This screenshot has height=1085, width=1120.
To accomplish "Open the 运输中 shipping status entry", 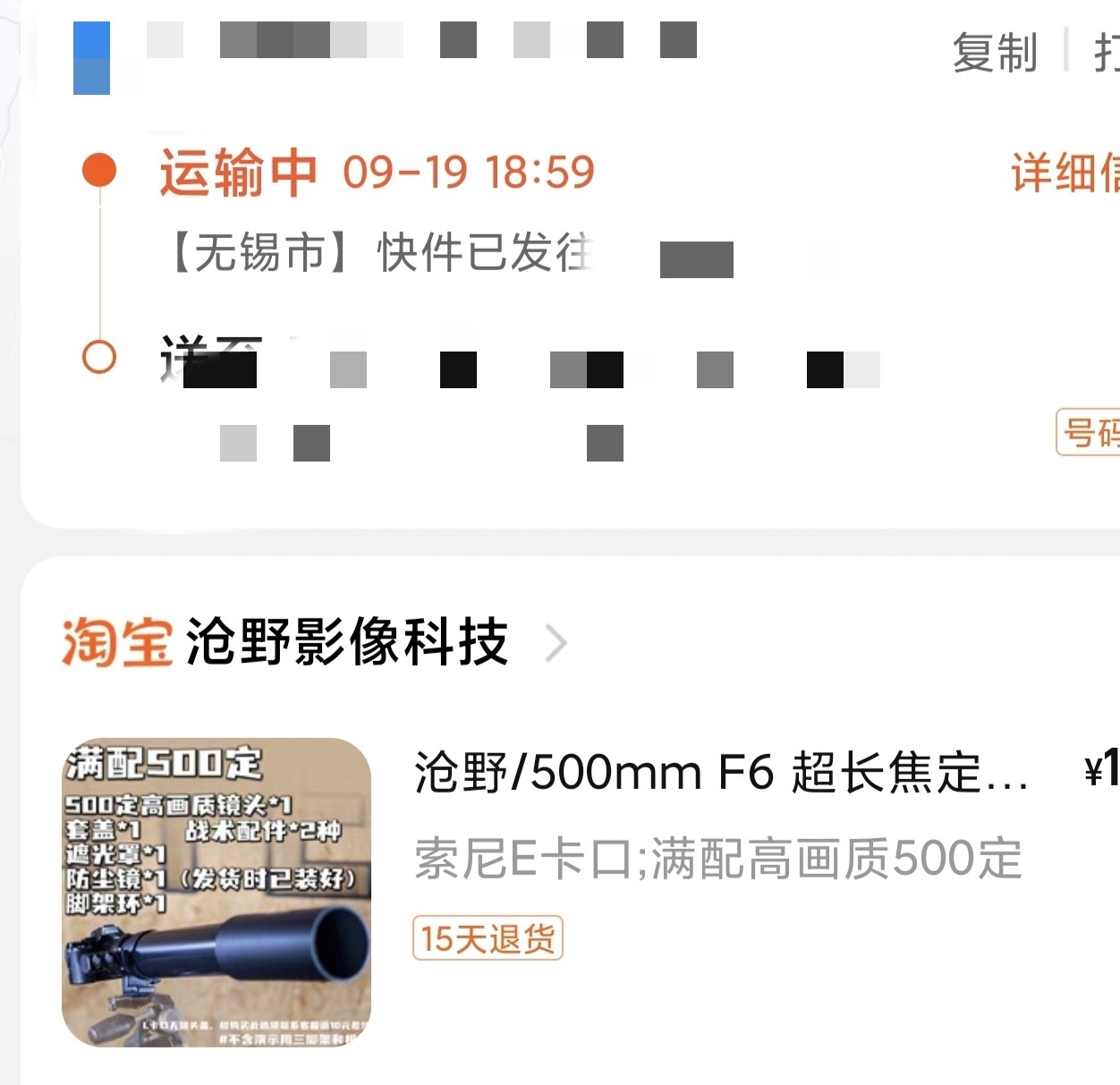I will tap(239, 172).
